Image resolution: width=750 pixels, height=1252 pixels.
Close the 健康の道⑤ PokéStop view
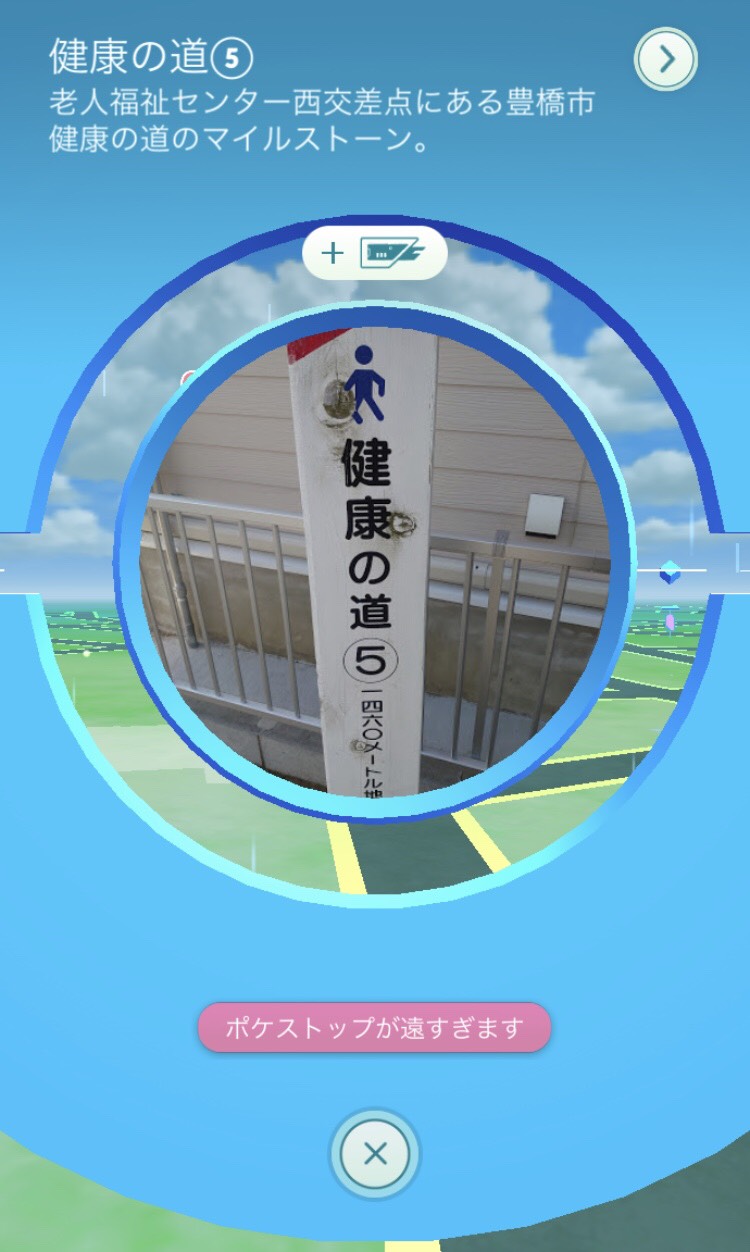tap(375, 1154)
